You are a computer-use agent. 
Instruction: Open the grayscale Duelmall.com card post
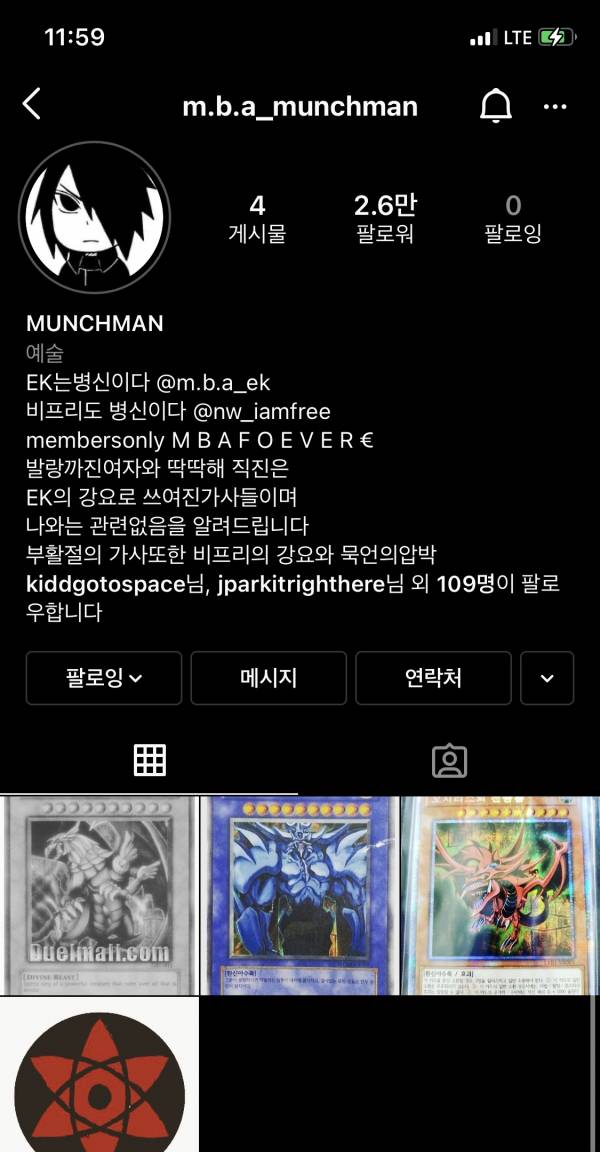98,896
